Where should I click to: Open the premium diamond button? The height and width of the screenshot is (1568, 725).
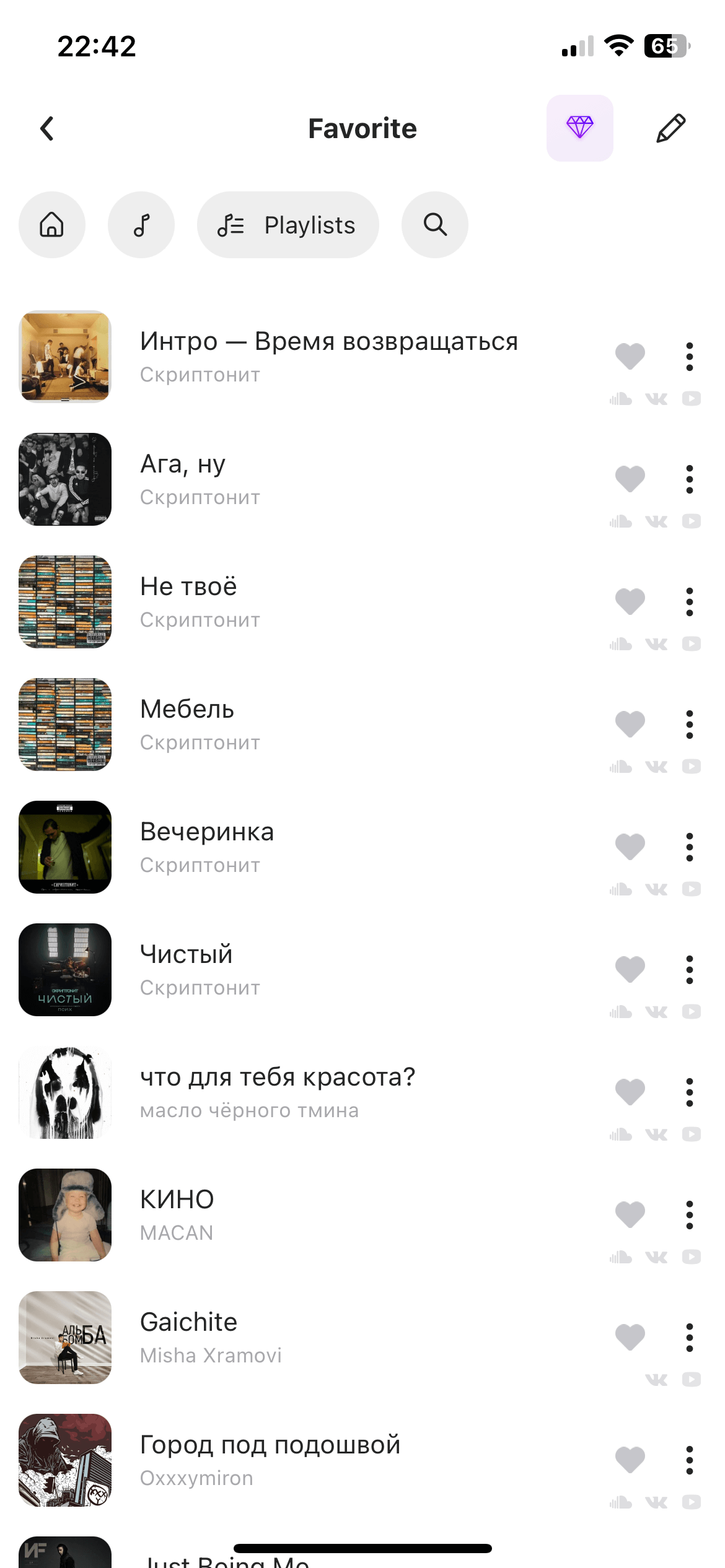[579, 128]
